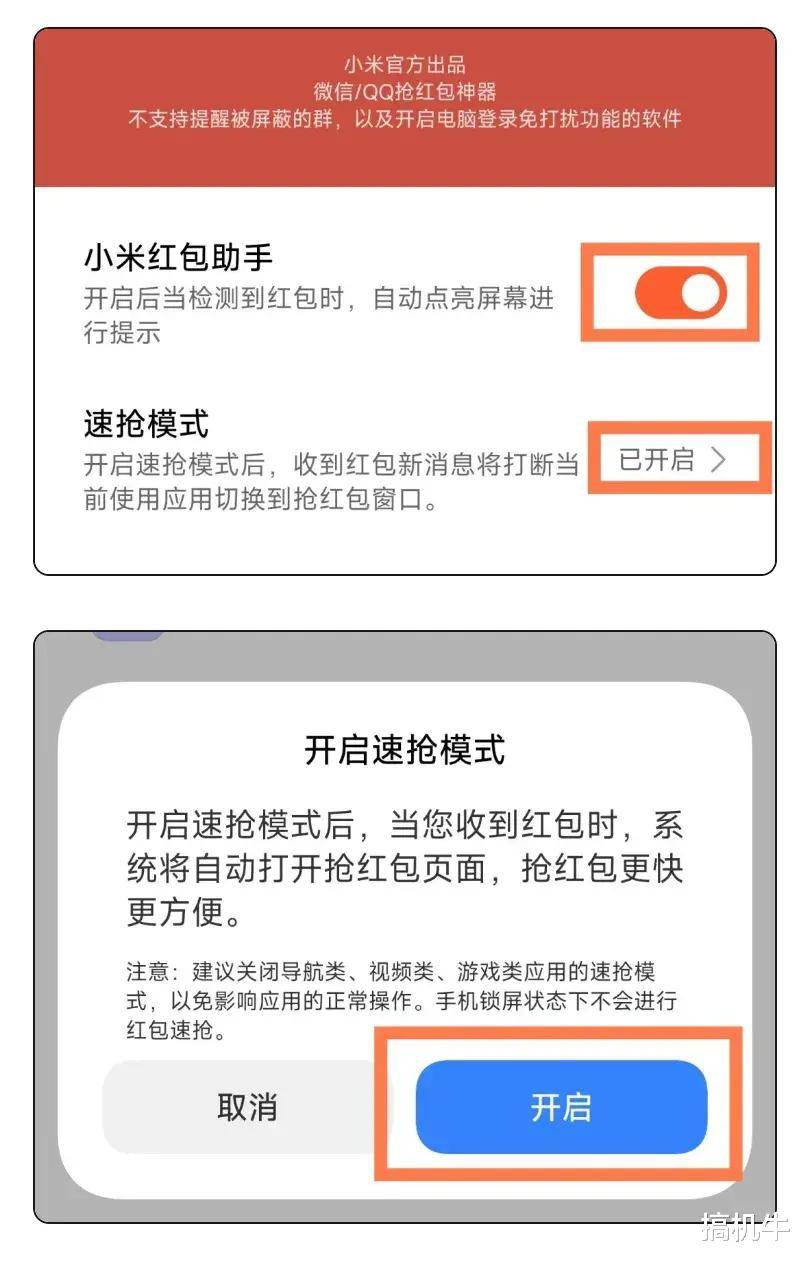Tap the right-pointing chevron next to 已开启

717,460
